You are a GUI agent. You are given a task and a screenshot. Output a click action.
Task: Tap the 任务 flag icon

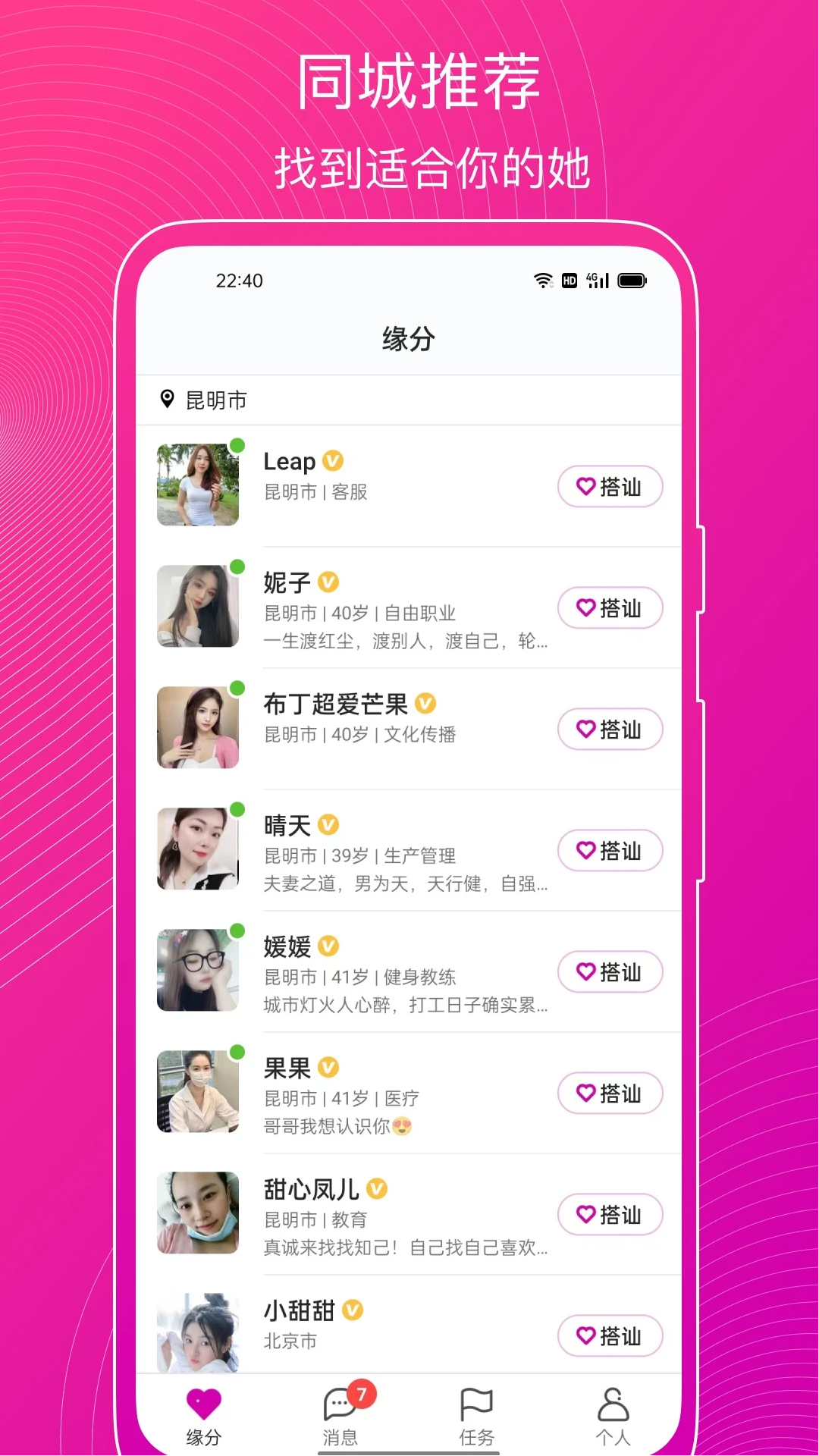476,1404
